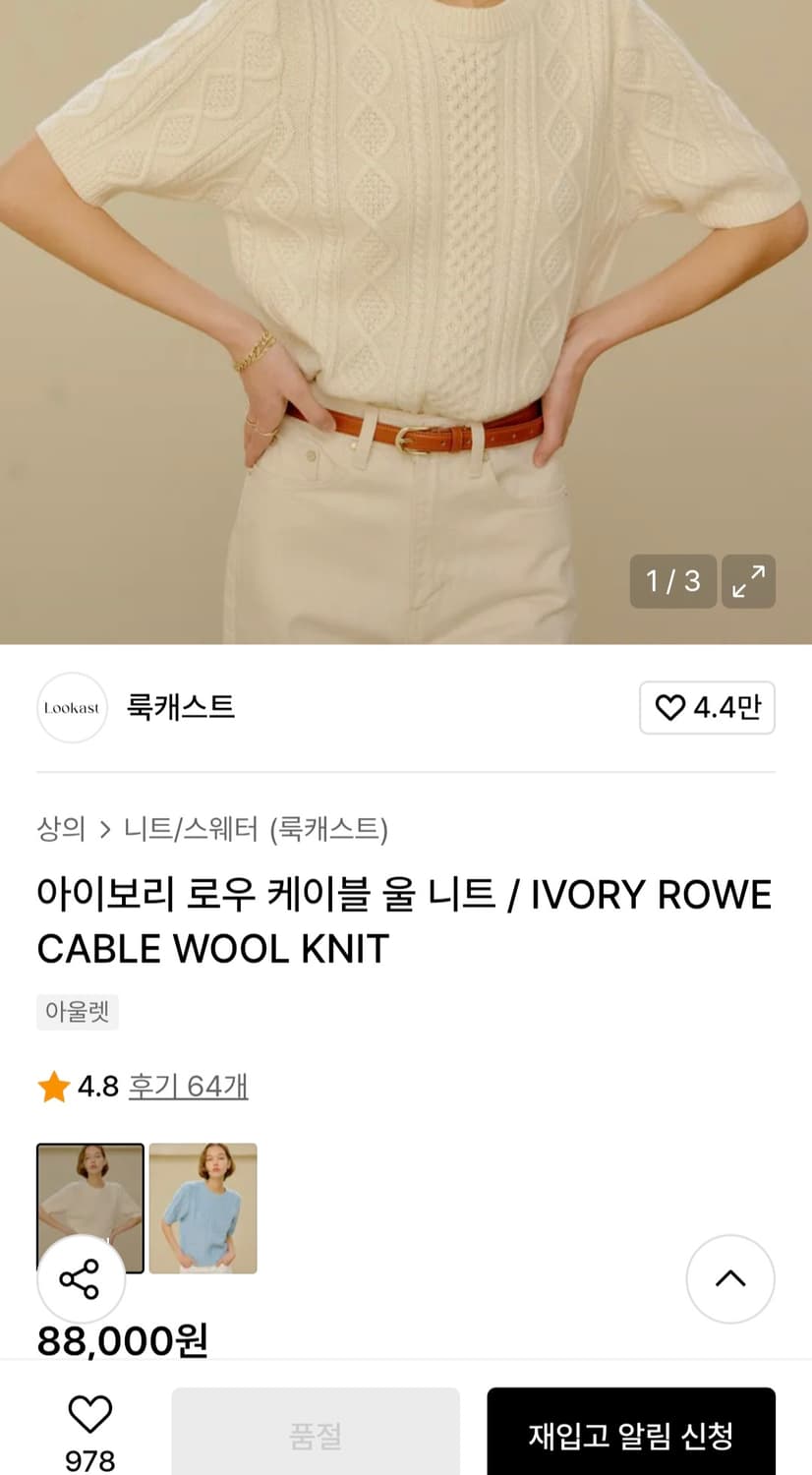This screenshot has width=812, height=1475.
Task: Click the 아울렛 outlet tag
Action: coord(78,1012)
